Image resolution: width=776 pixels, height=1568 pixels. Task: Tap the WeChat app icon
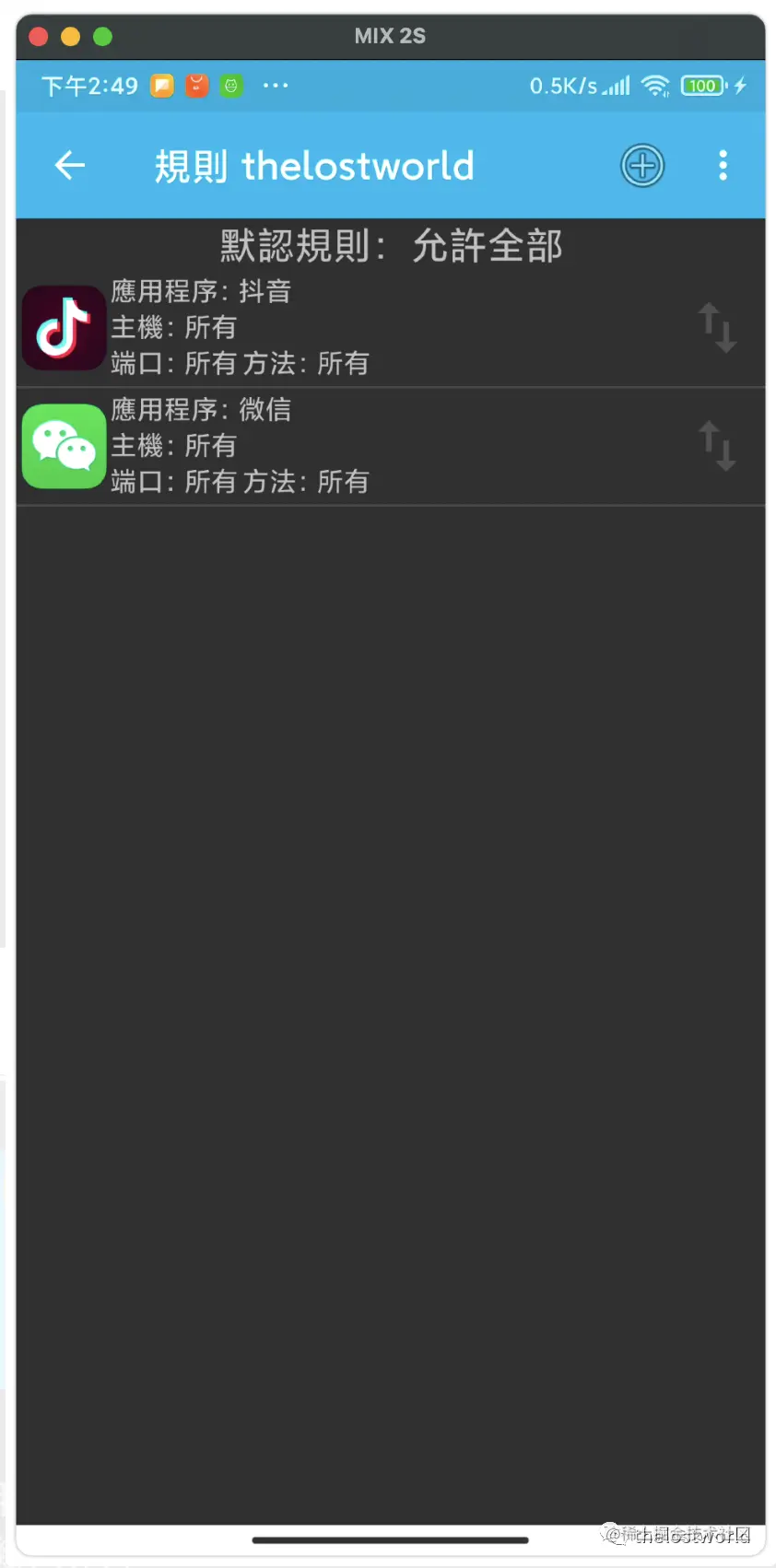[63, 446]
